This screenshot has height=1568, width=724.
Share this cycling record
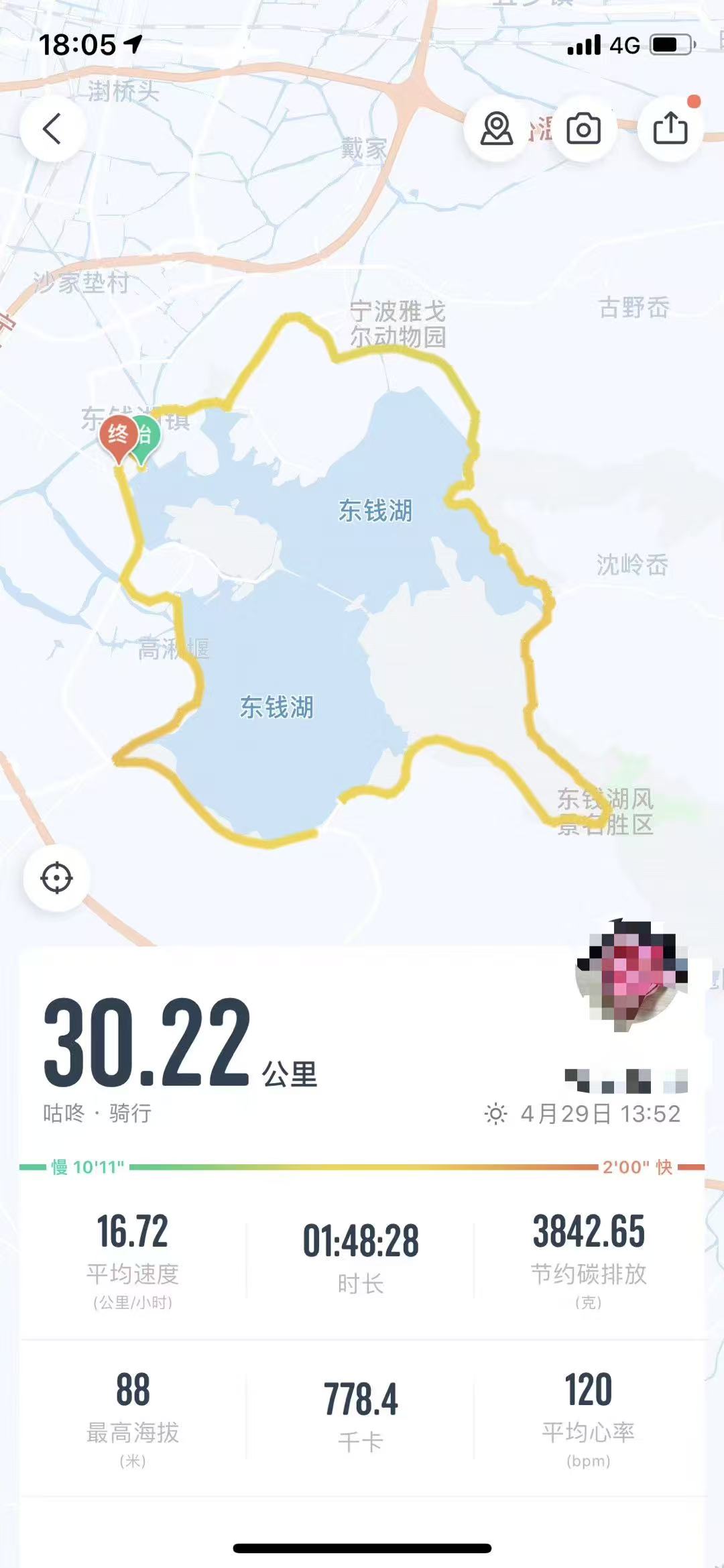(x=670, y=128)
